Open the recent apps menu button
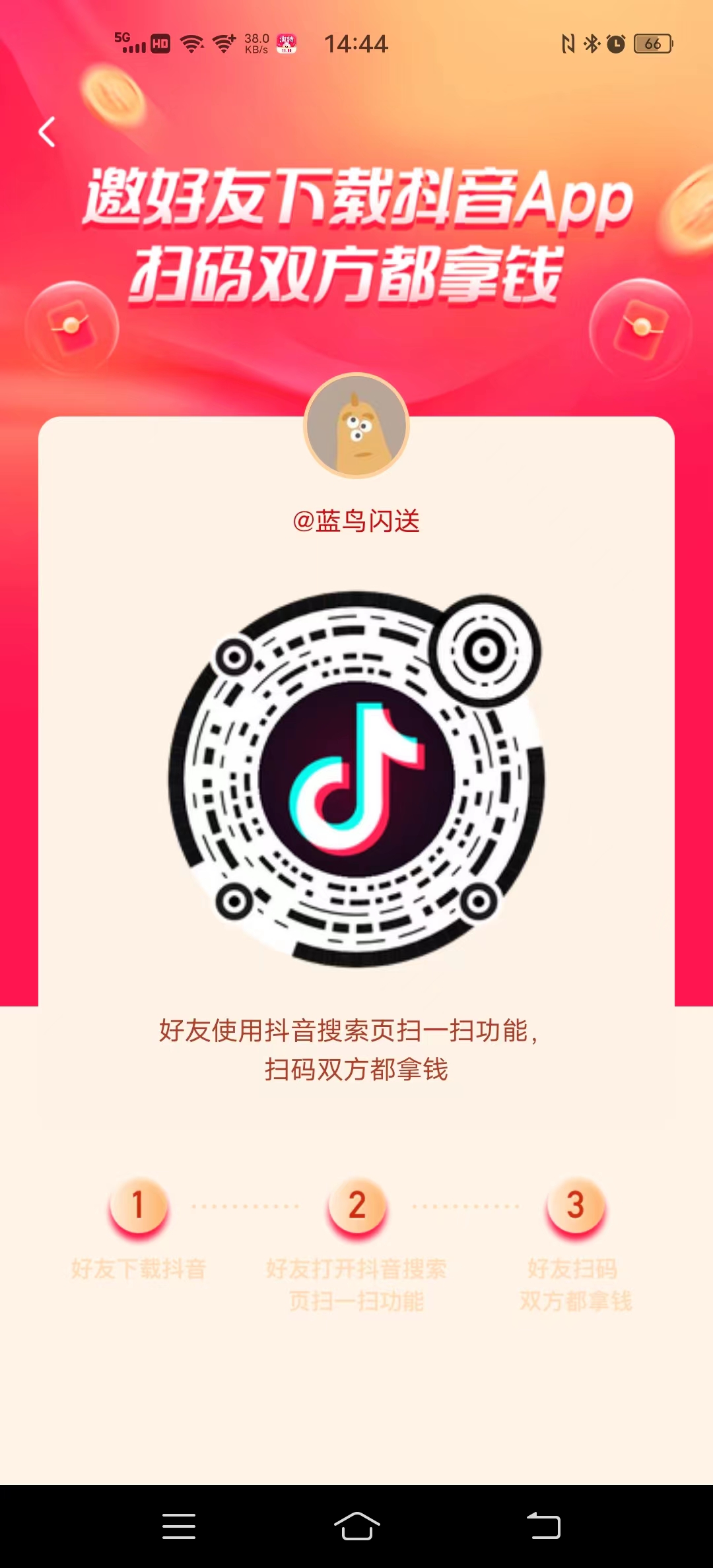Viewport: 713px width, 1568px height. [x=179, y=1526]
